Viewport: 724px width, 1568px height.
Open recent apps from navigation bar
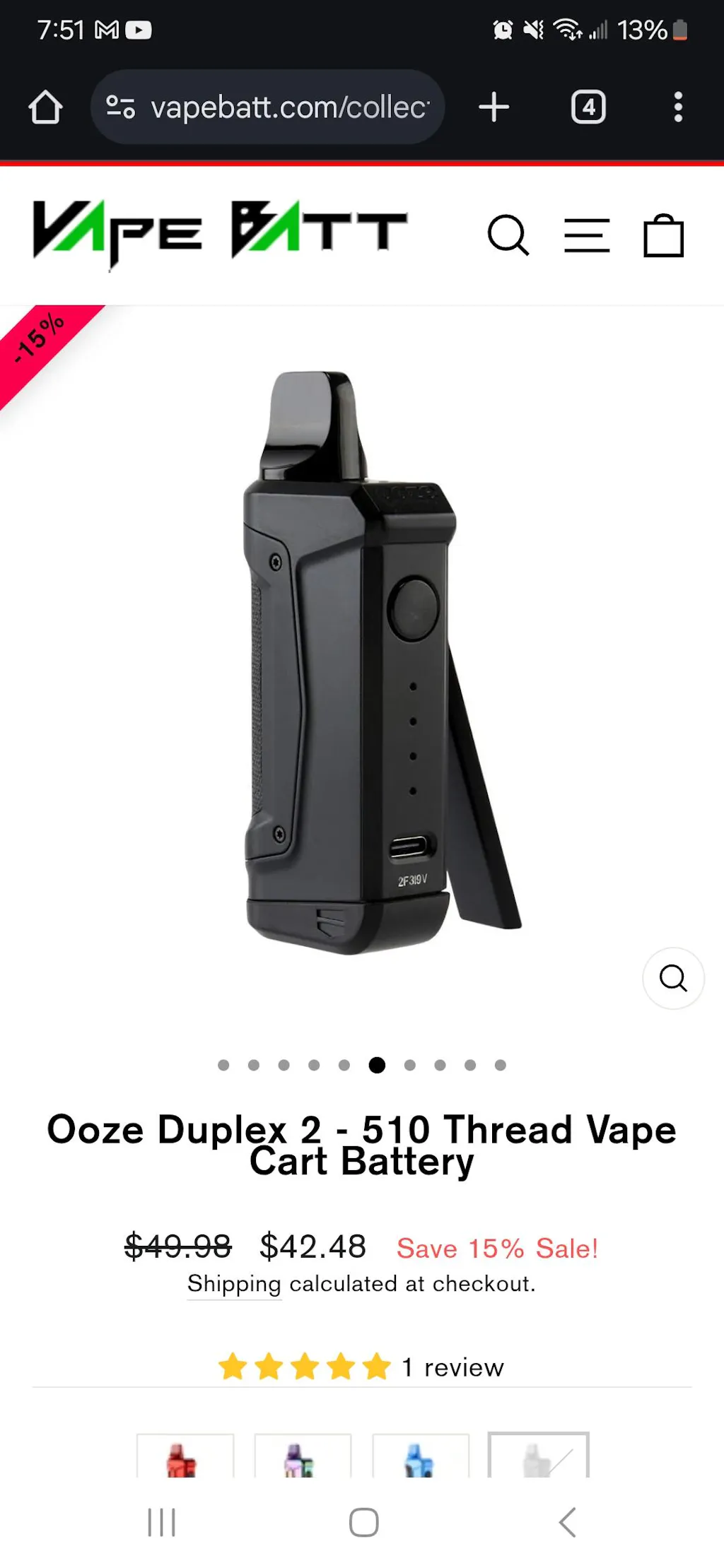tap(161, 1522)
